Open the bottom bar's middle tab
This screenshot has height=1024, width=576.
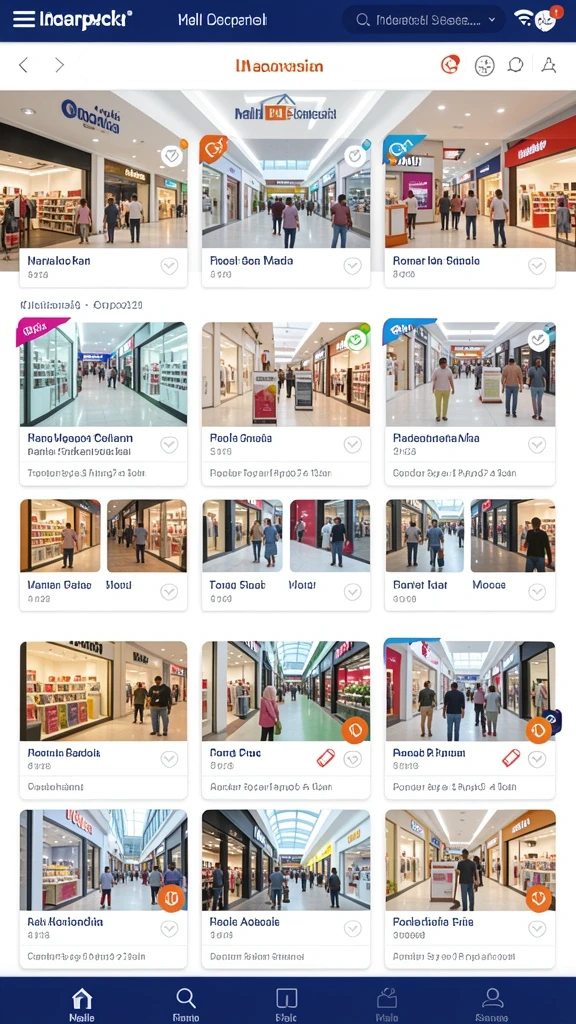coord(287,1004)
